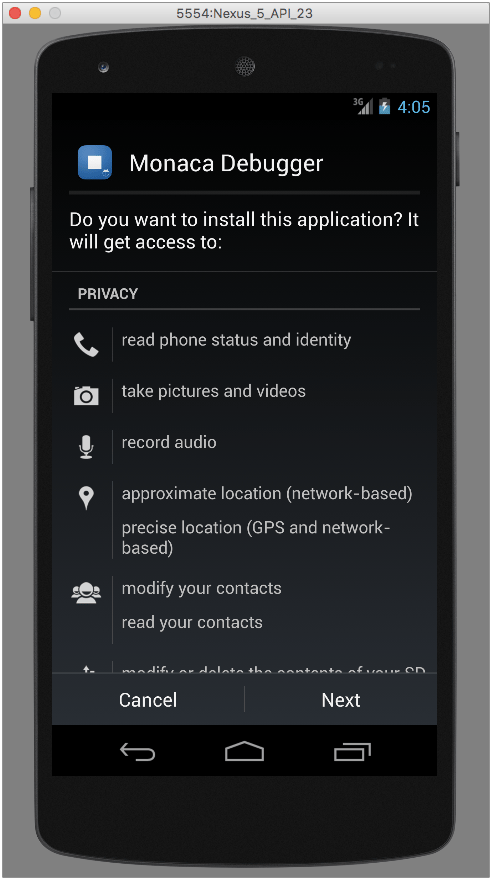Open the 'read phone status and identity' permission
Image resolution: width=493 pixels, height=881 pixels.
(236, 340)
